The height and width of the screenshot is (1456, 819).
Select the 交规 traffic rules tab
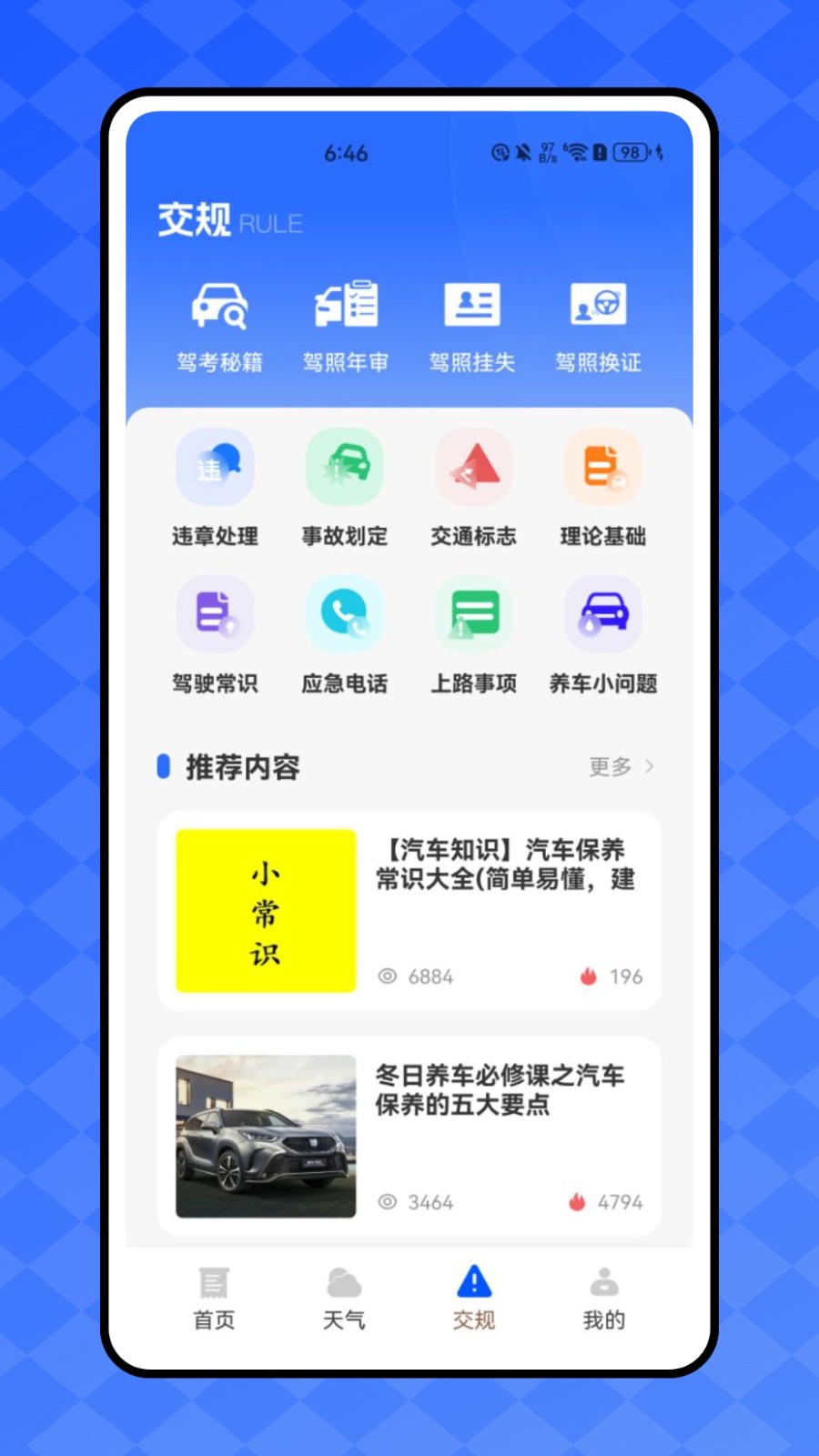tap(474, 1299)
